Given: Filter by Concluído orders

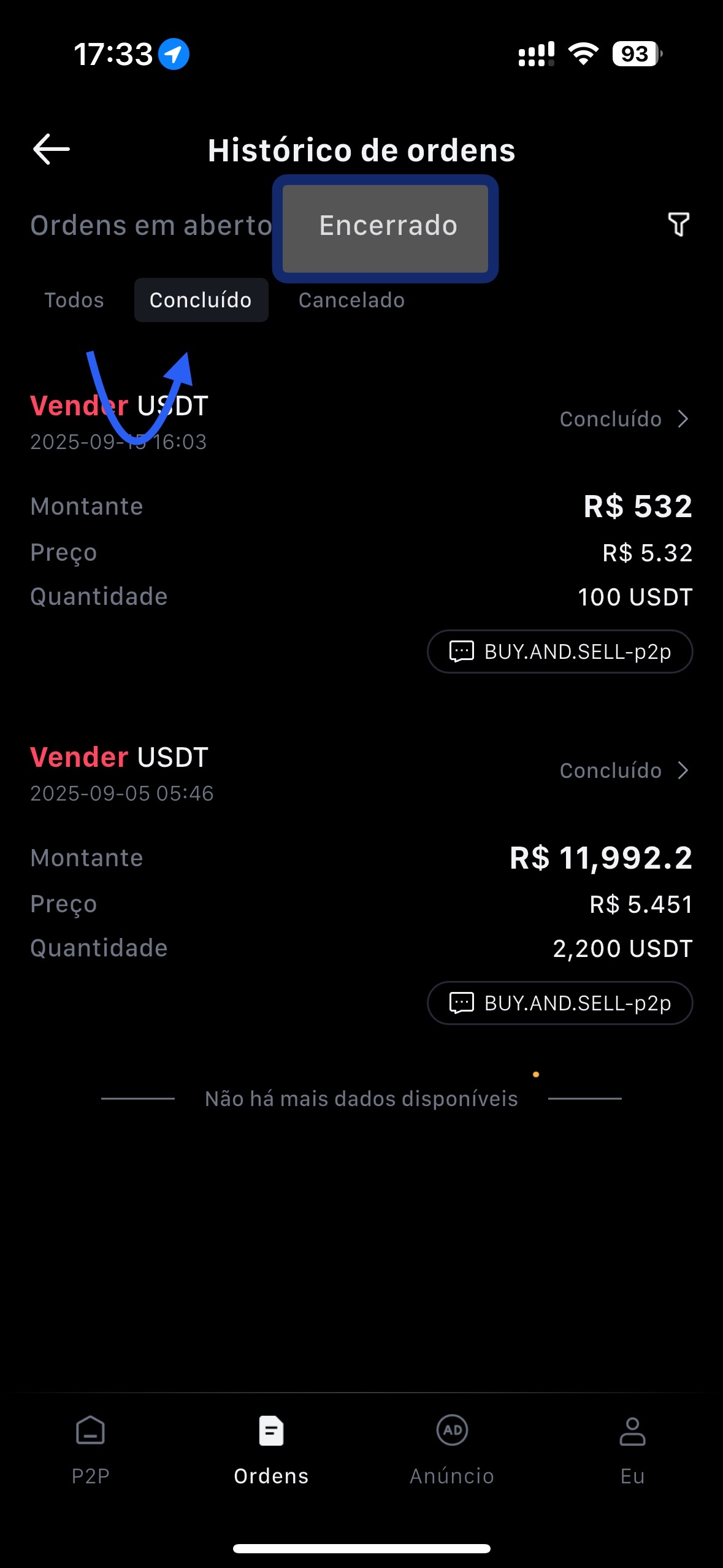Looking at the screenshot, I should point(201,300).
